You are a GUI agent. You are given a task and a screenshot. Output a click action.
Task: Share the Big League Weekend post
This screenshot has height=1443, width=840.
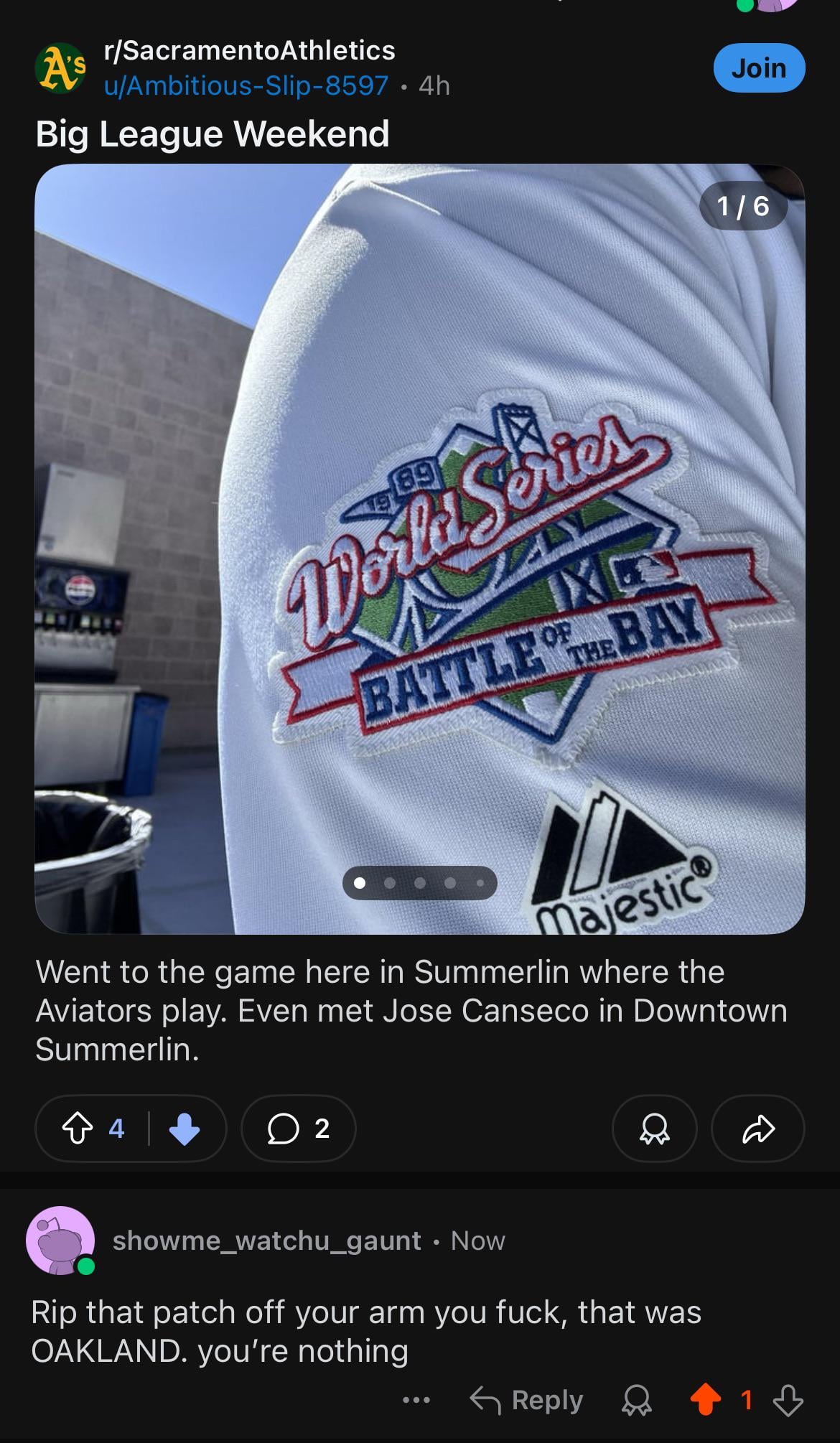point(757,1129)
